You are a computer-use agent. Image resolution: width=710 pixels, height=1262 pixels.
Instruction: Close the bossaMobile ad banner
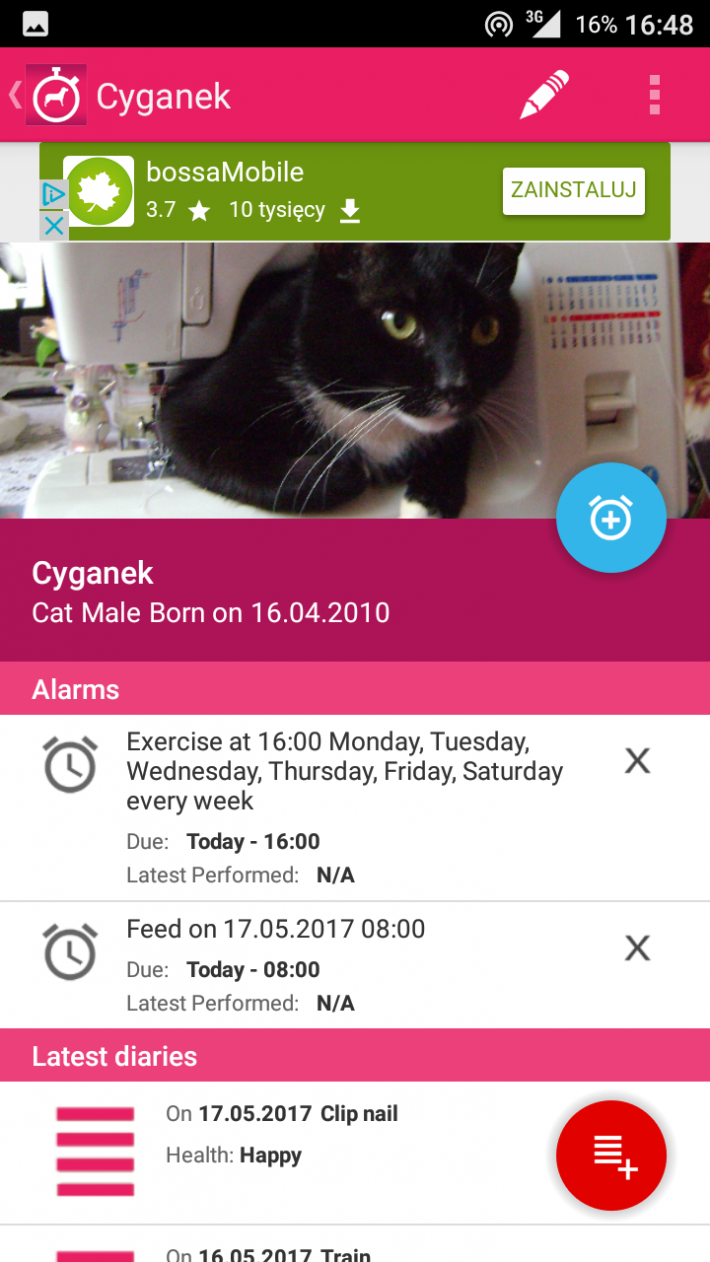(x=54, y=226)
